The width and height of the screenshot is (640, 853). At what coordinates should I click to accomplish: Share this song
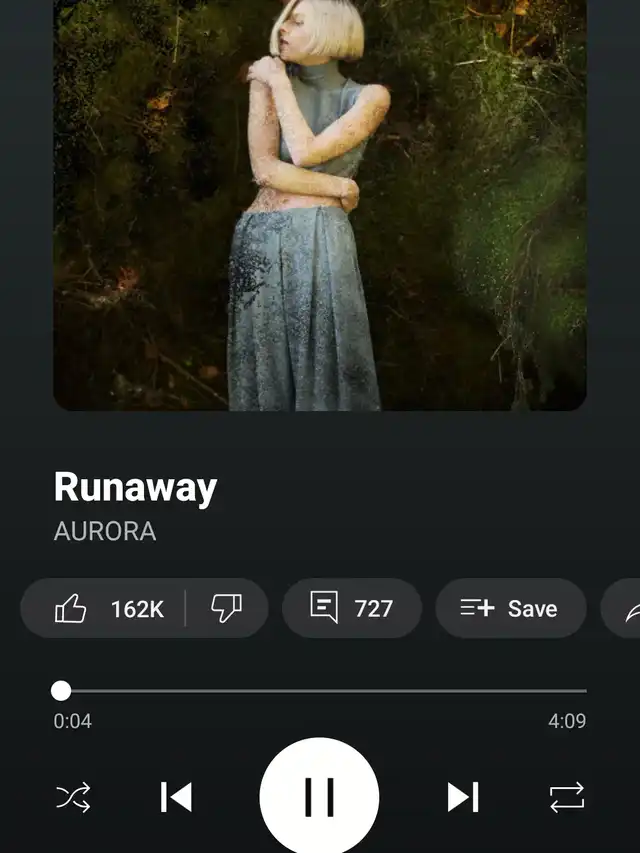tap(626, 608)
